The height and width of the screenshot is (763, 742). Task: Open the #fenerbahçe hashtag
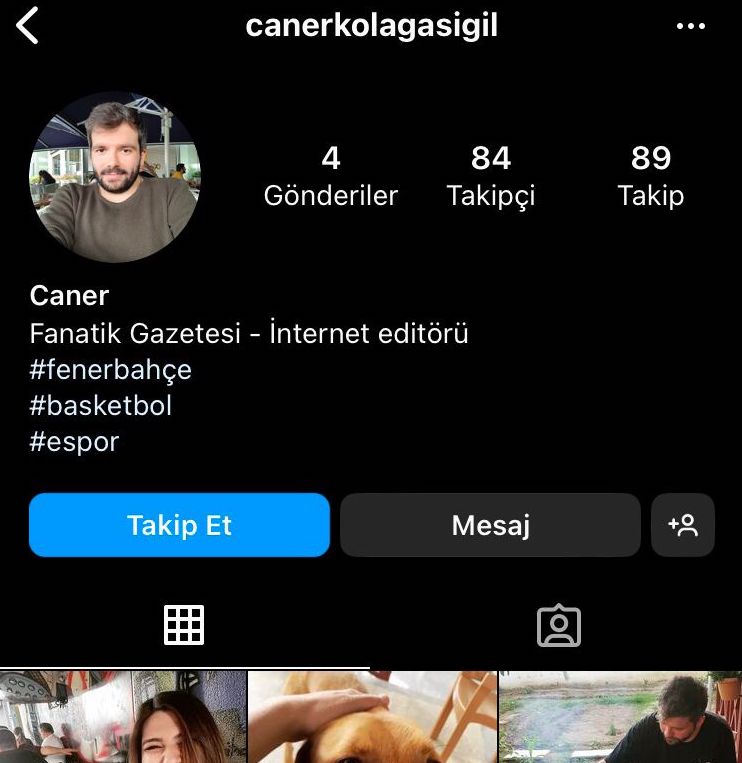tap(111, 370)
